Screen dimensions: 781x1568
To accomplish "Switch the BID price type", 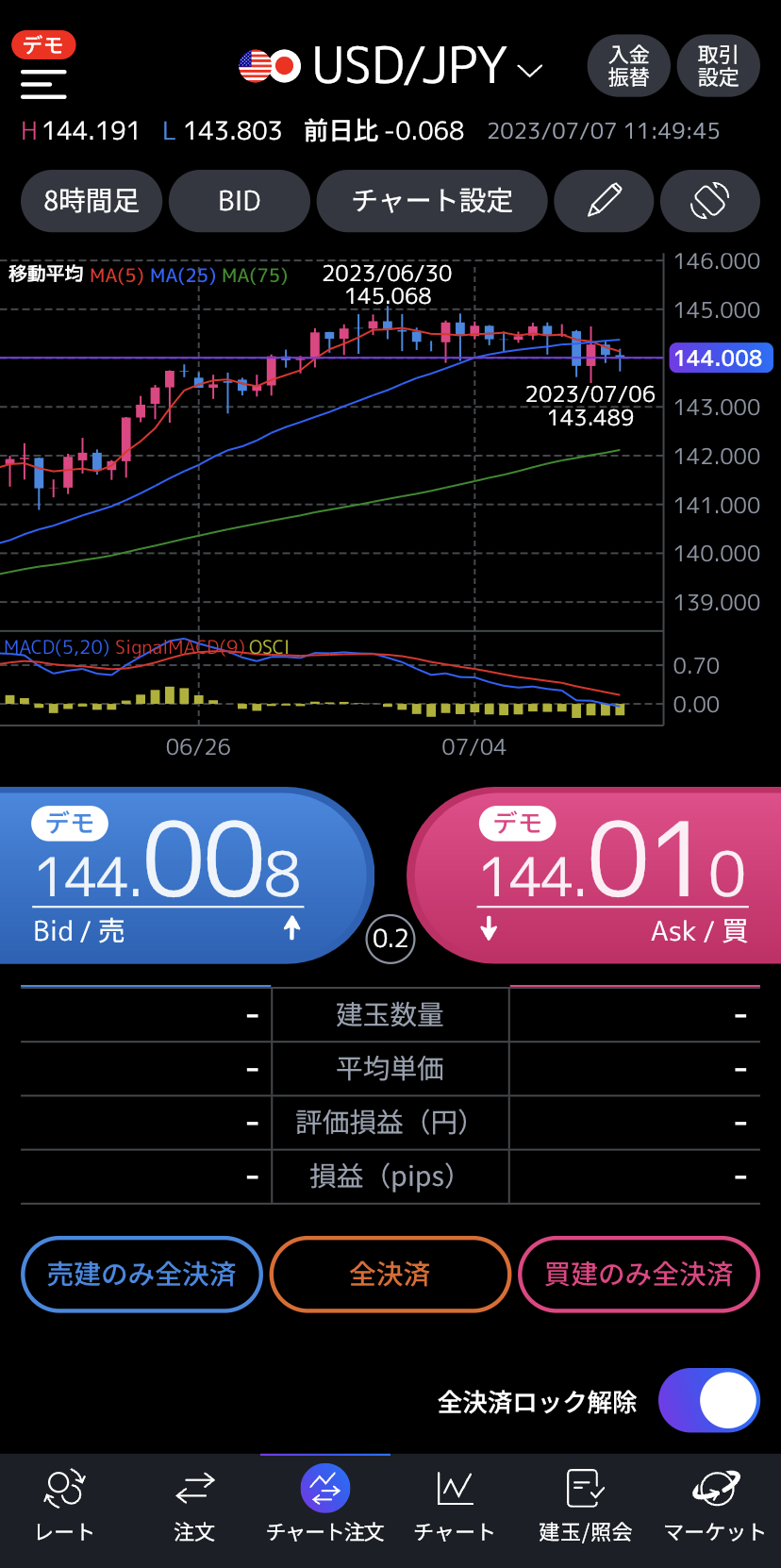I will (x=240, y=201).
